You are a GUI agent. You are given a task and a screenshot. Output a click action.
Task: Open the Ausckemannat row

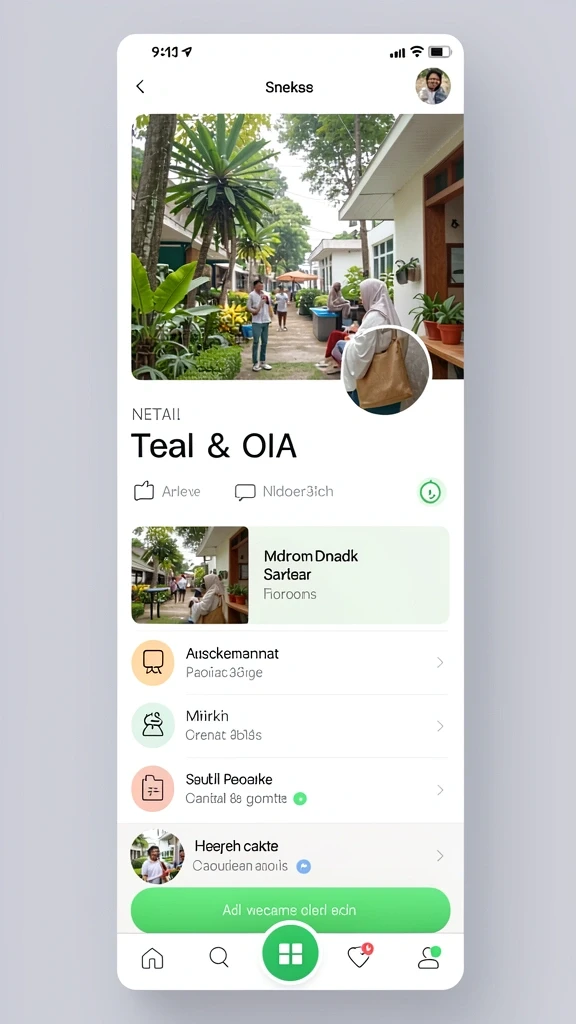pos(291,662)
